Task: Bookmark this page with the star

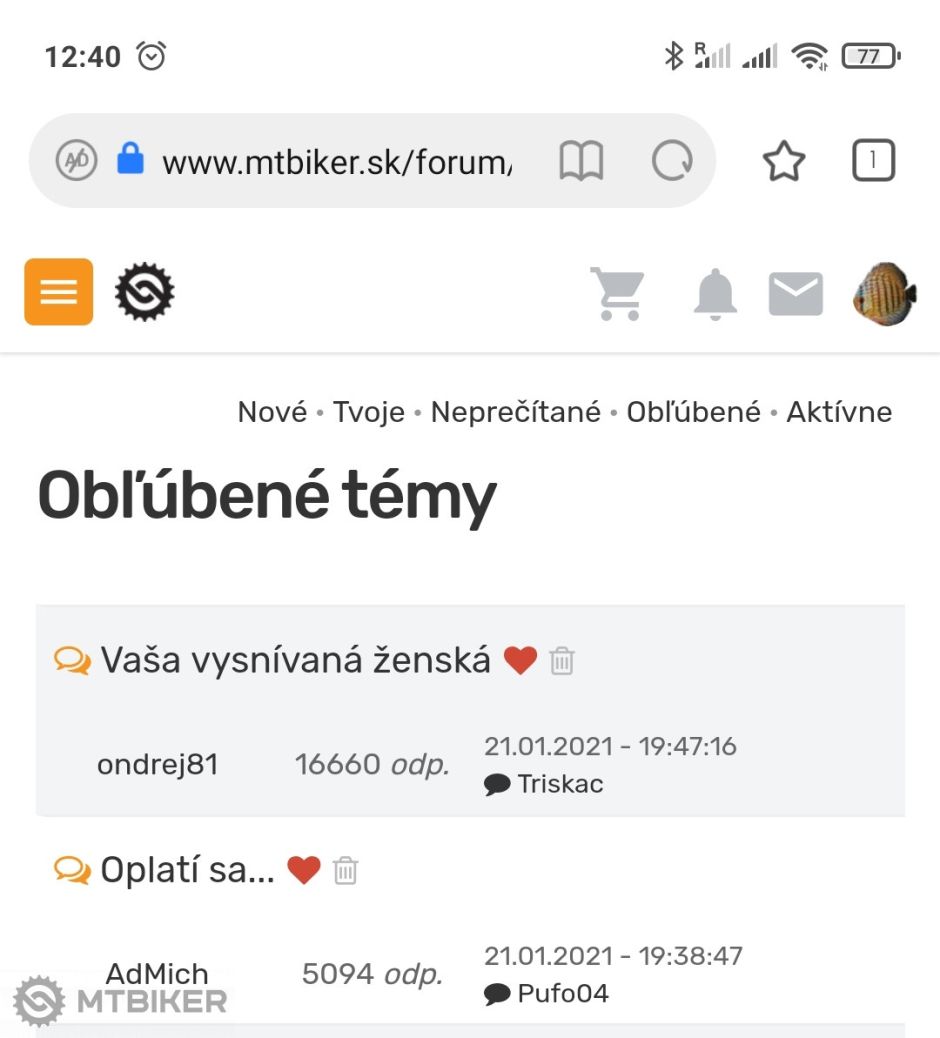Action: [783, 161]
